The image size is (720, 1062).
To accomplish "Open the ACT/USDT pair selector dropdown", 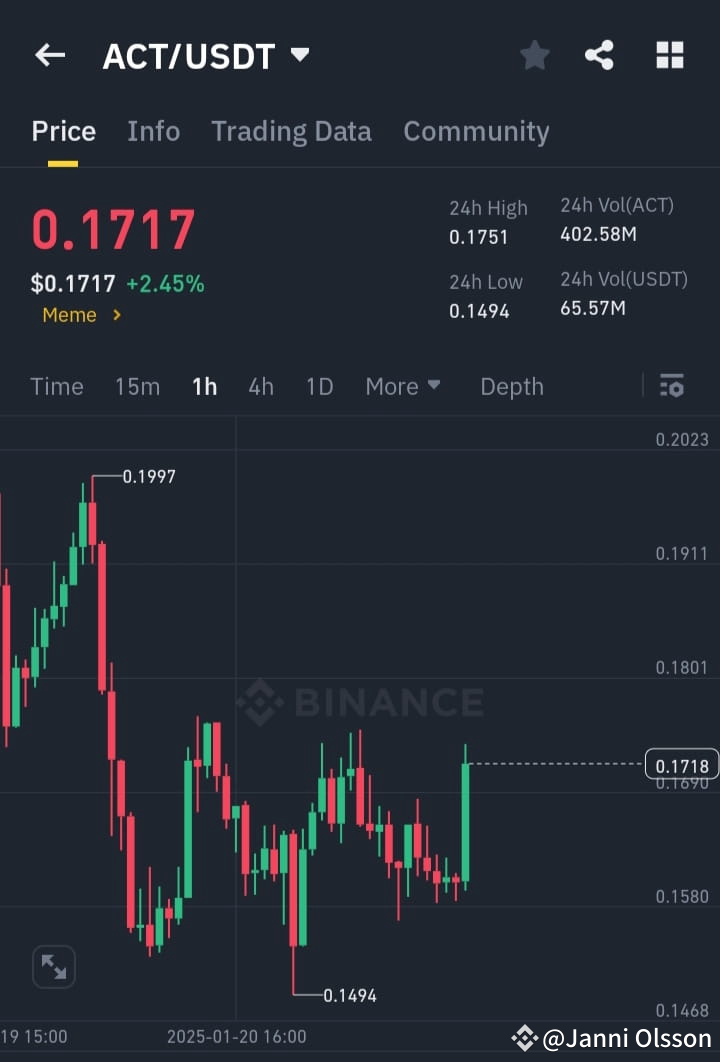I will click(x=298, y=56).
